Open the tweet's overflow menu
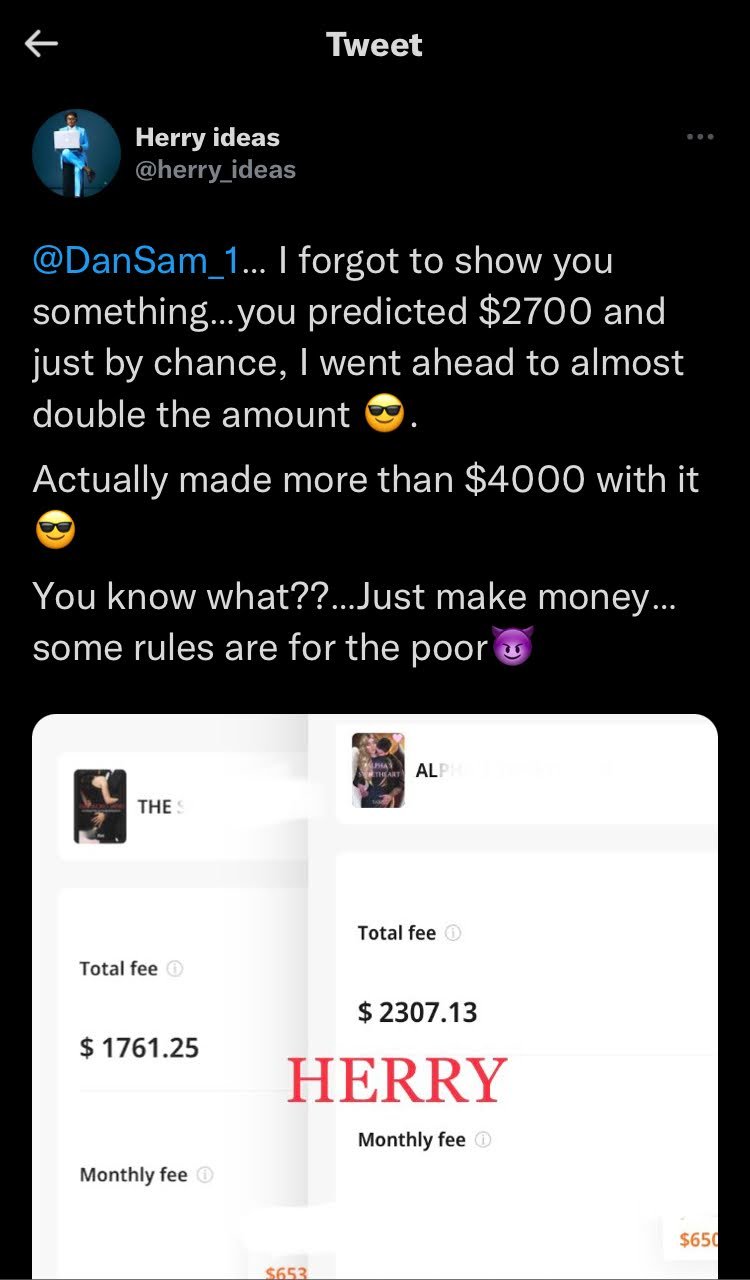The image size is (750, 1280). pos(700,137)
